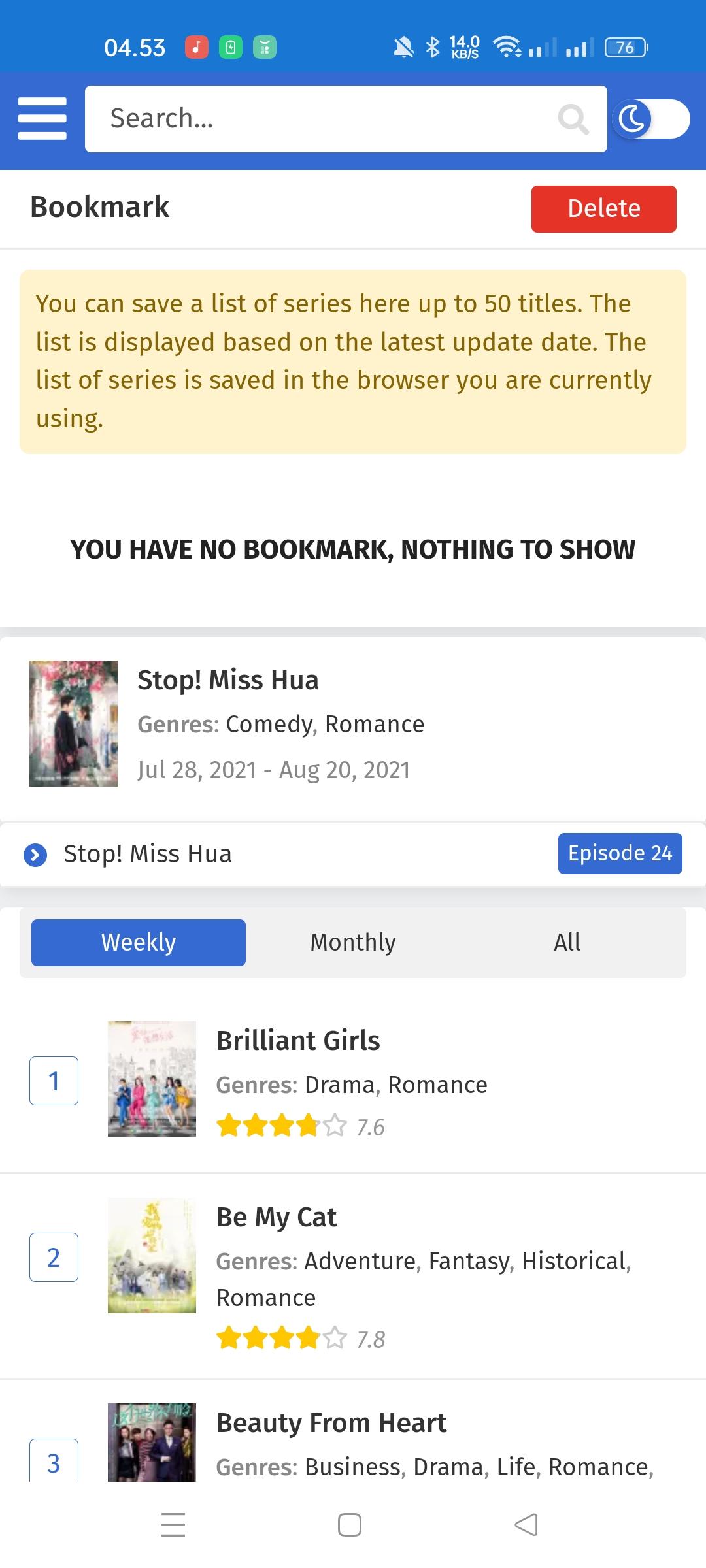Open Stop! Miss Hua series card
706x1568 pixels.
pyautogui.click(x=228, y=680)
